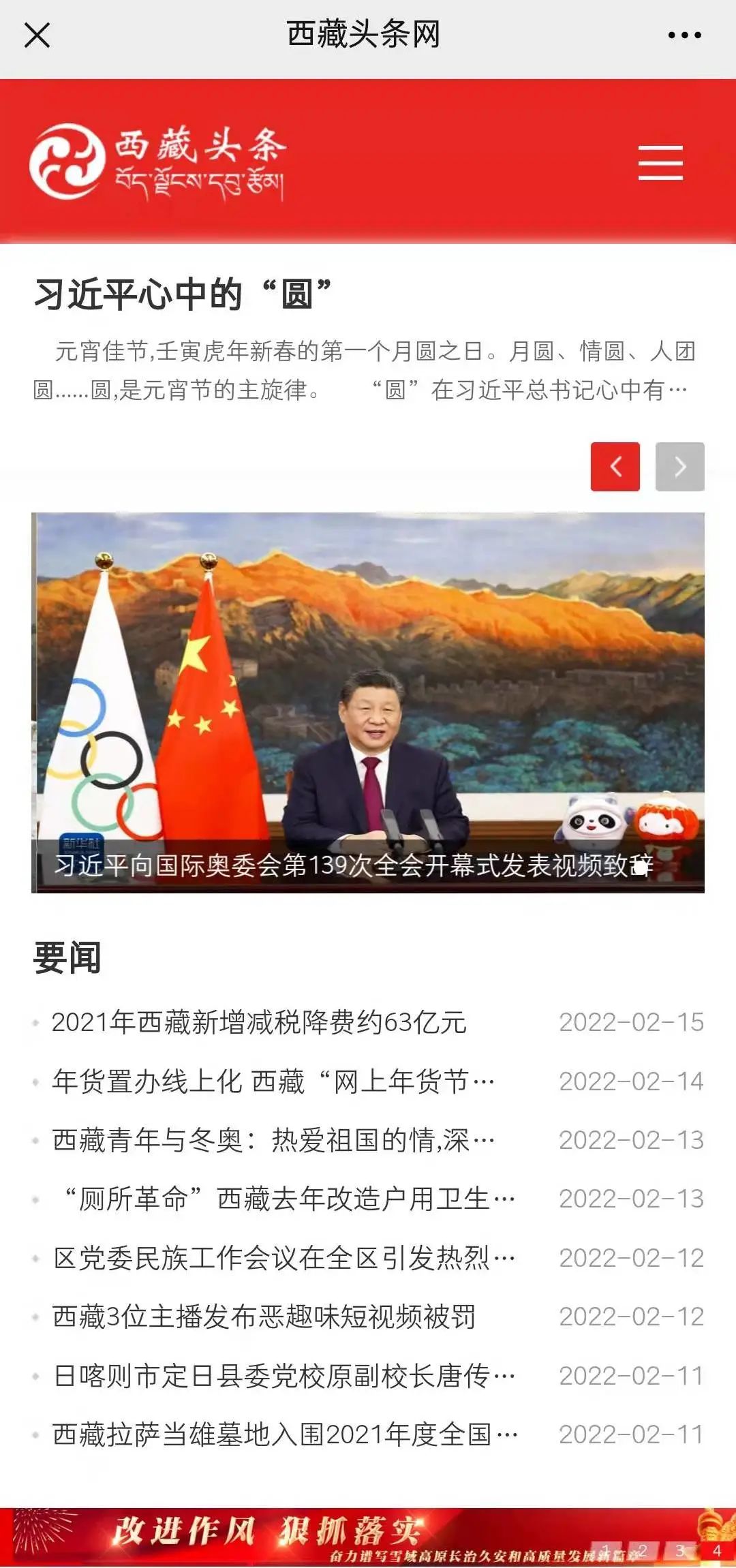Go to the next carousel slide
Viewport: 736px width, 1568px height.
(x=679, y=467)
